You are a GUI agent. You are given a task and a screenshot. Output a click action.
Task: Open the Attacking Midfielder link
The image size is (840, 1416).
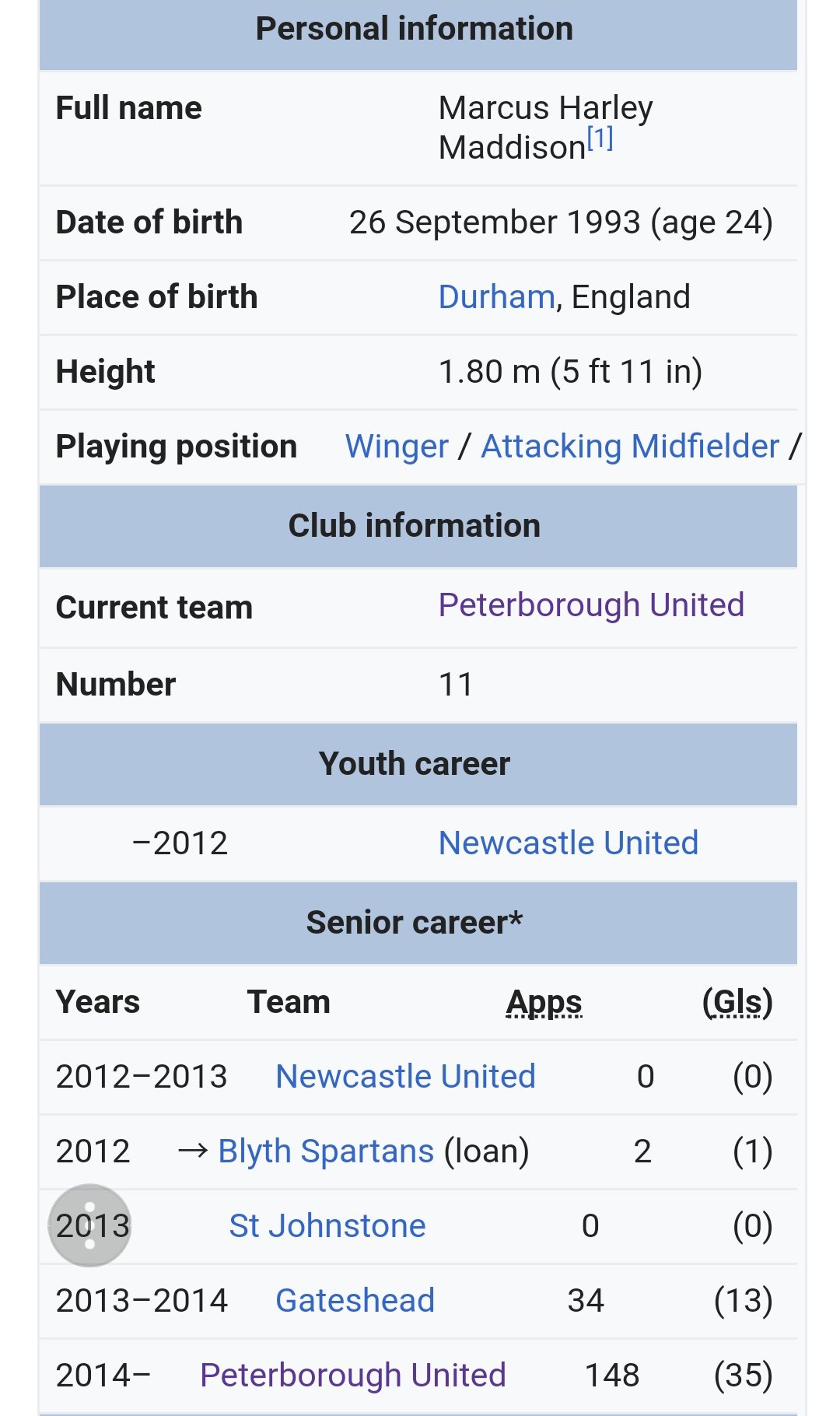click(630, 447)
